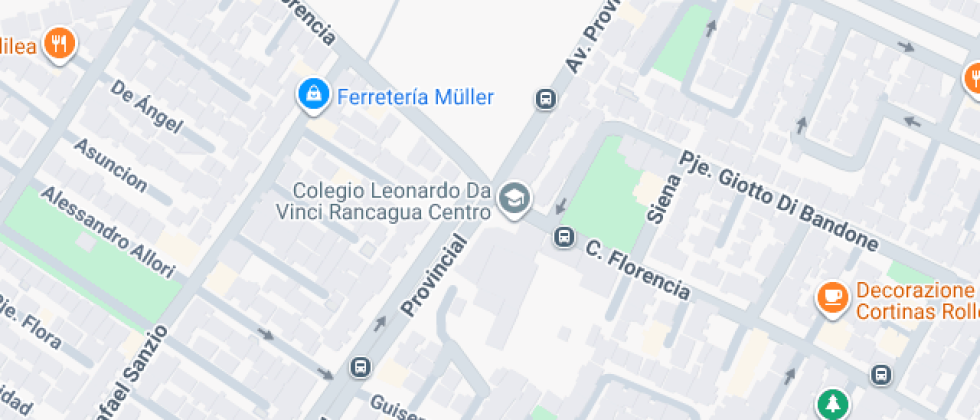The height and width of the screenshot is (420, 980).
Task: Select the green tree park marker
Action: tap(831, 404)
